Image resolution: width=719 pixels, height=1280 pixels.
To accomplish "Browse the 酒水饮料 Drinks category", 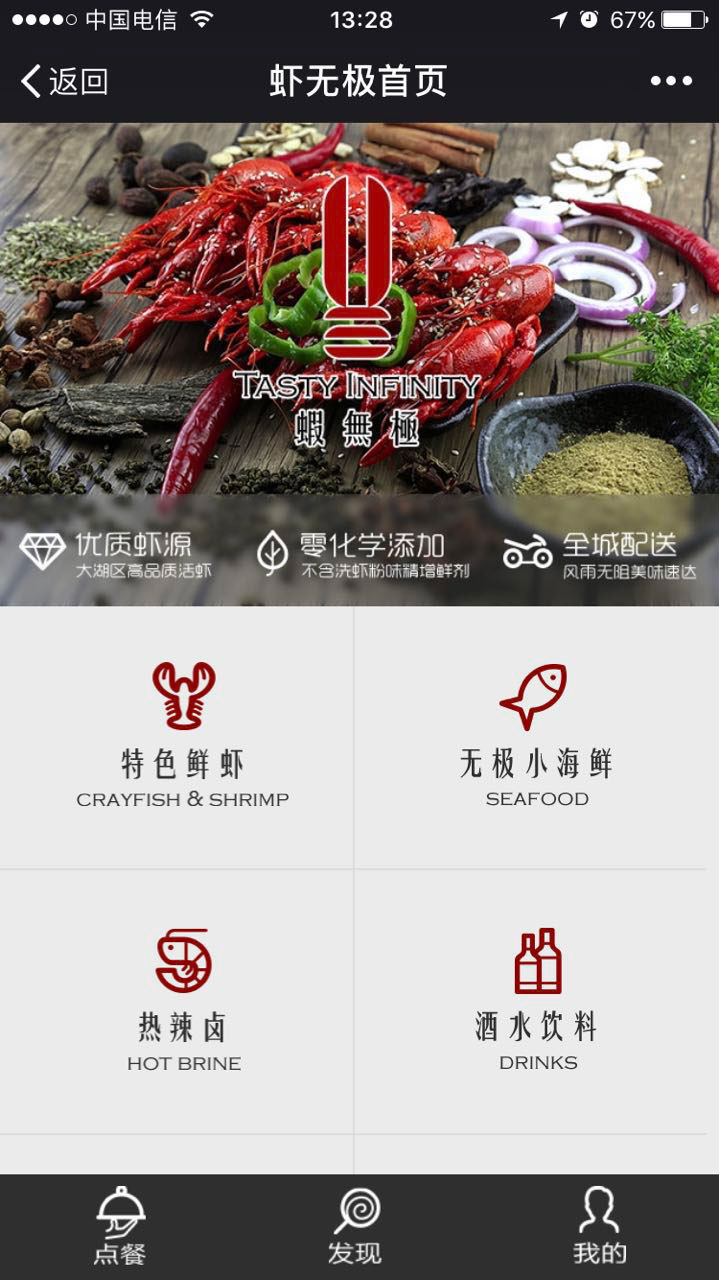I will tap(536, 1000).
